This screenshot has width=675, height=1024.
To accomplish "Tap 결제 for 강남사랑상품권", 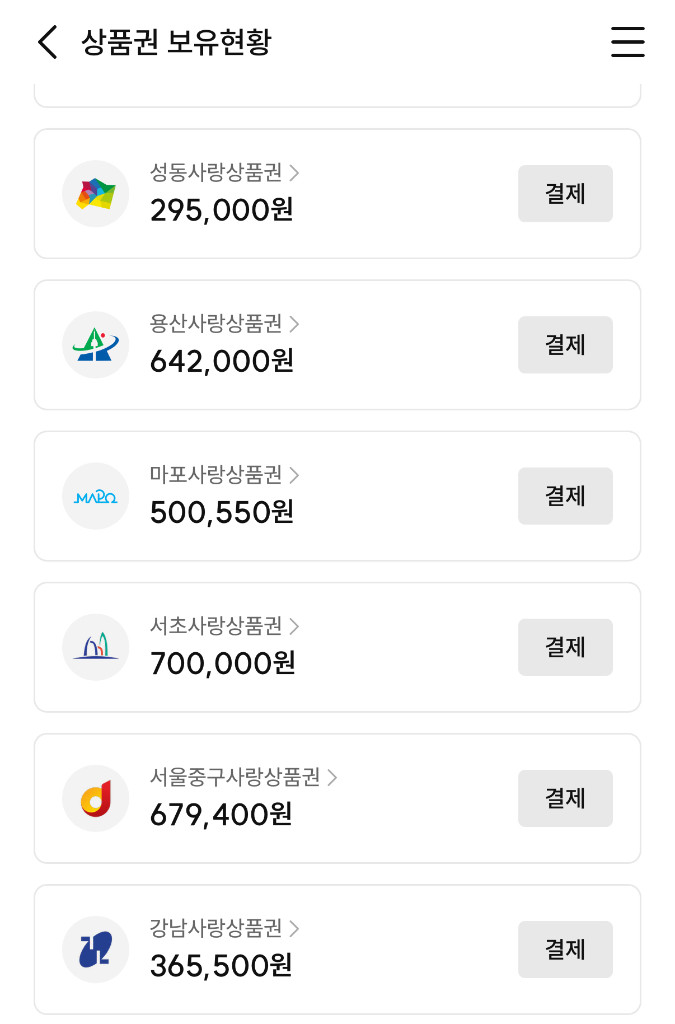I will point(565,949).
